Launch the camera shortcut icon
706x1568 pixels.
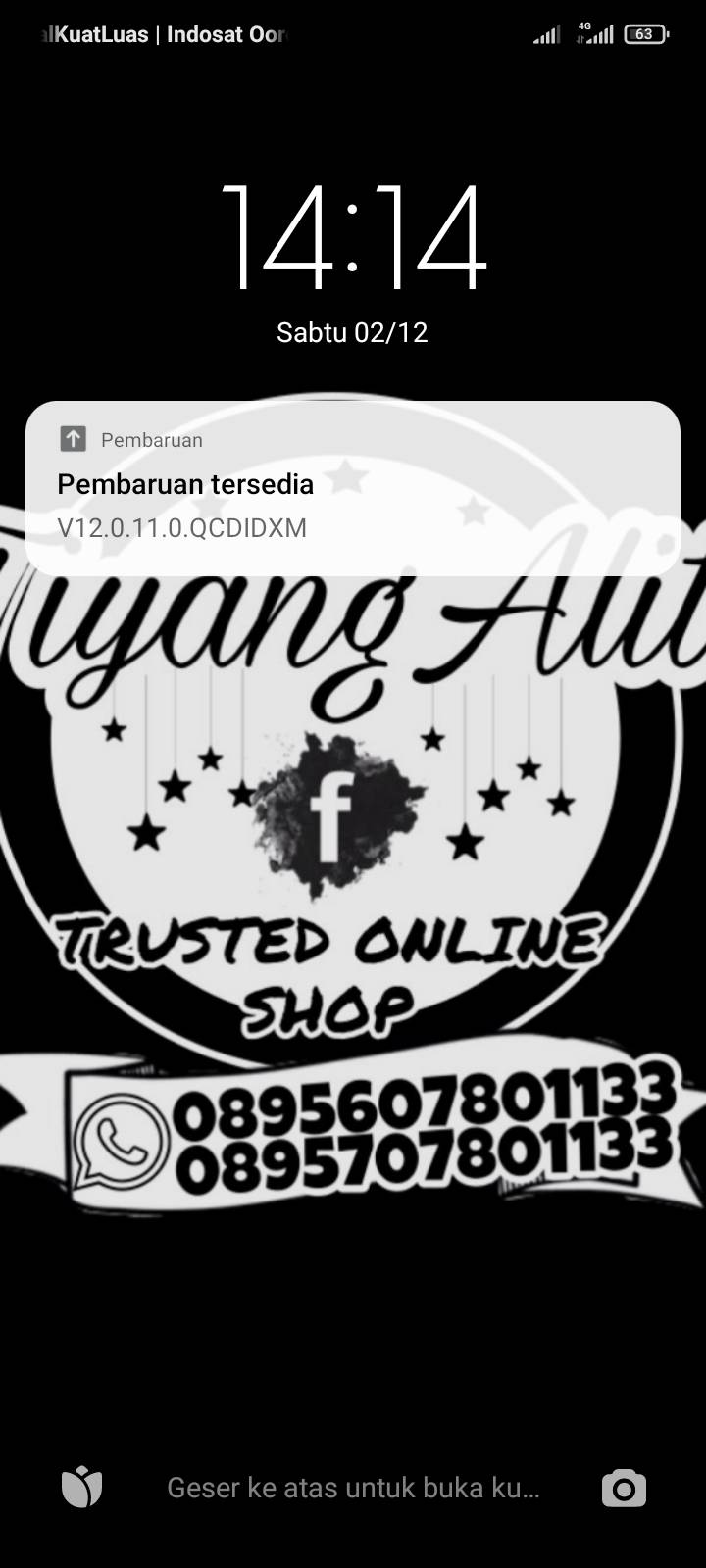pos(624,1488)
